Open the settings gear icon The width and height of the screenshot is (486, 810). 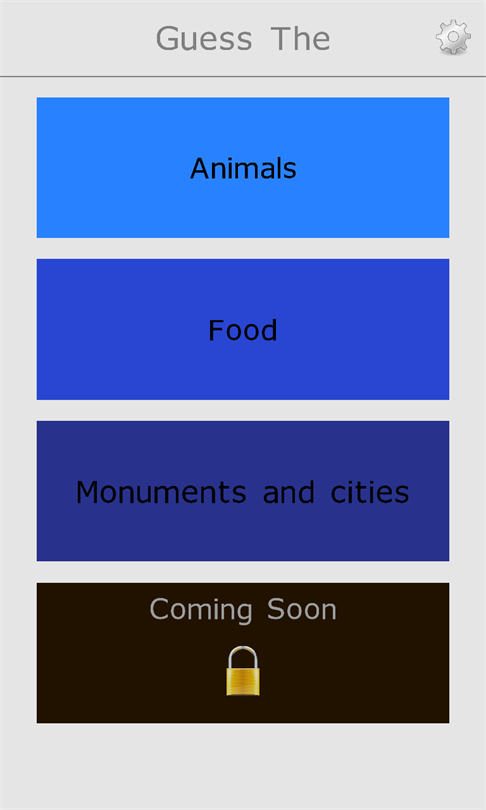(x=453, y=37)
